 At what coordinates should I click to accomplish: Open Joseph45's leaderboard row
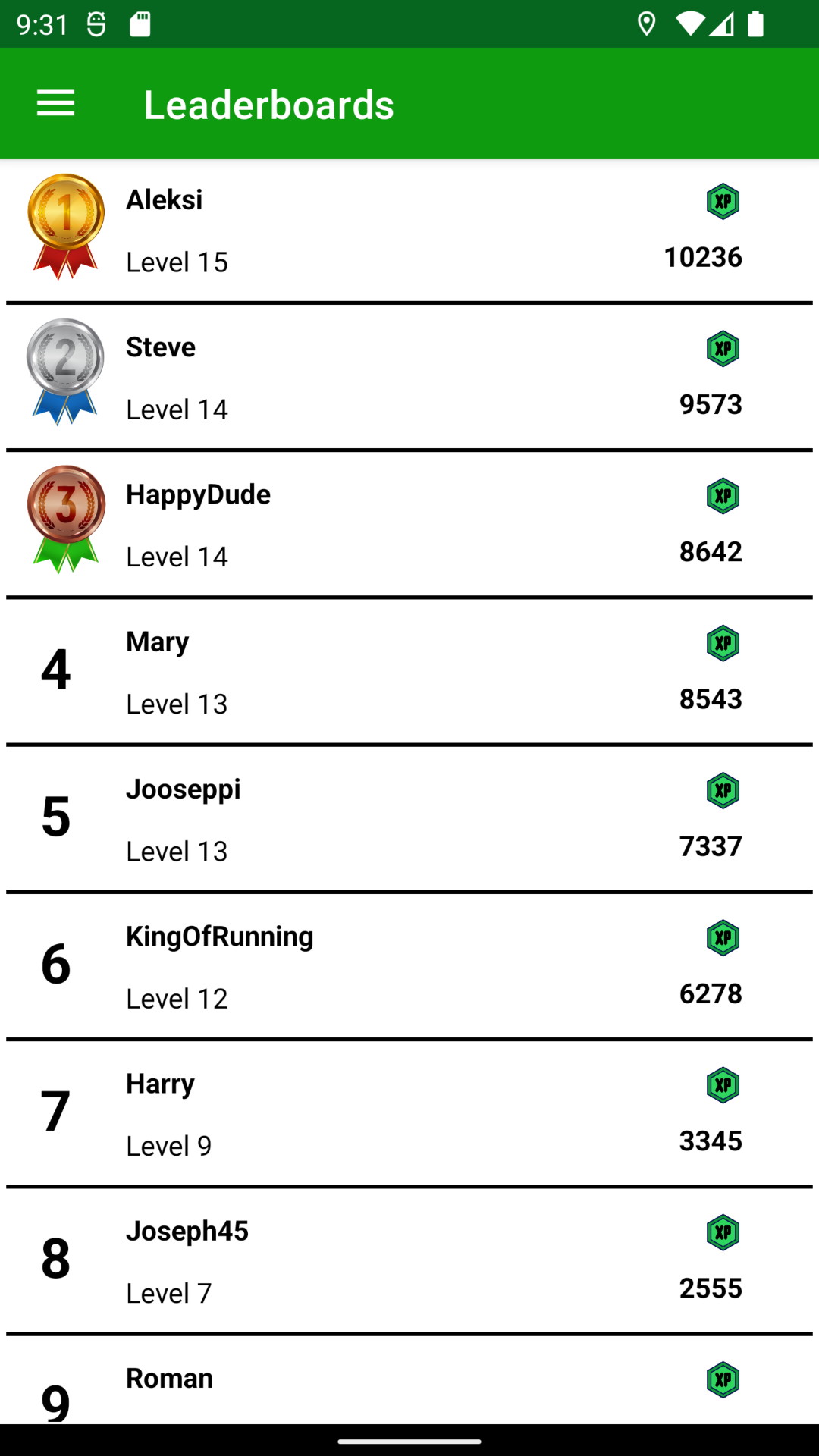tap(409, 1260)
